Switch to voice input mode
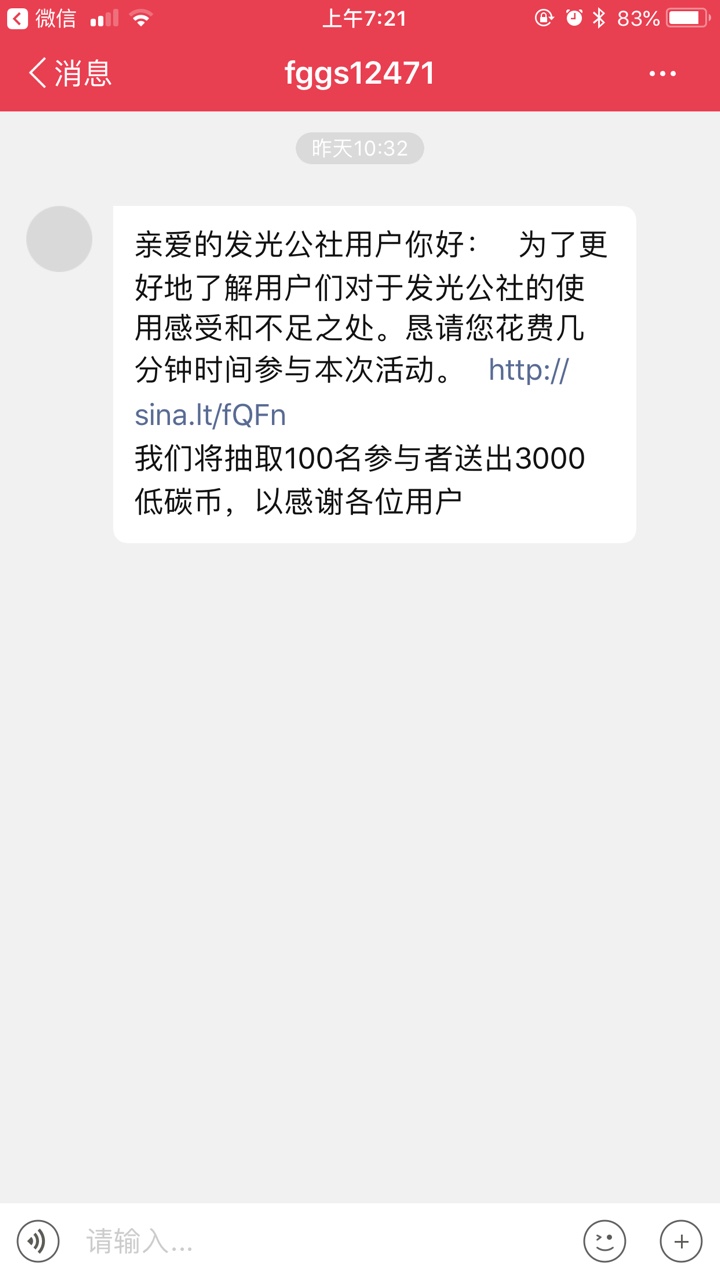This screenshot has width=720, height=1280. click(x=38, y=1242)
